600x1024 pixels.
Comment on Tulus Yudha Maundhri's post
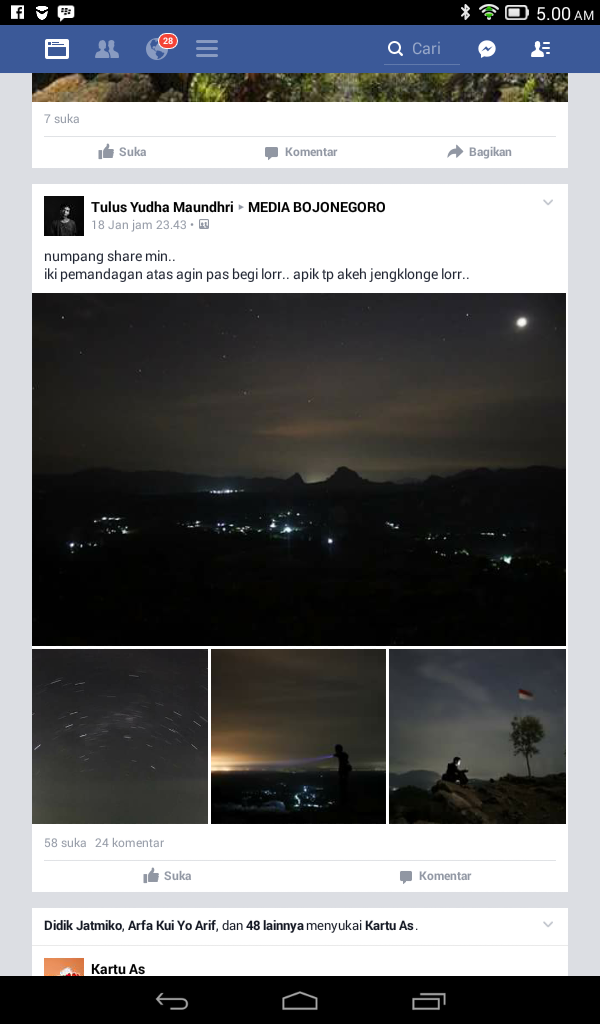pos(434,876)
